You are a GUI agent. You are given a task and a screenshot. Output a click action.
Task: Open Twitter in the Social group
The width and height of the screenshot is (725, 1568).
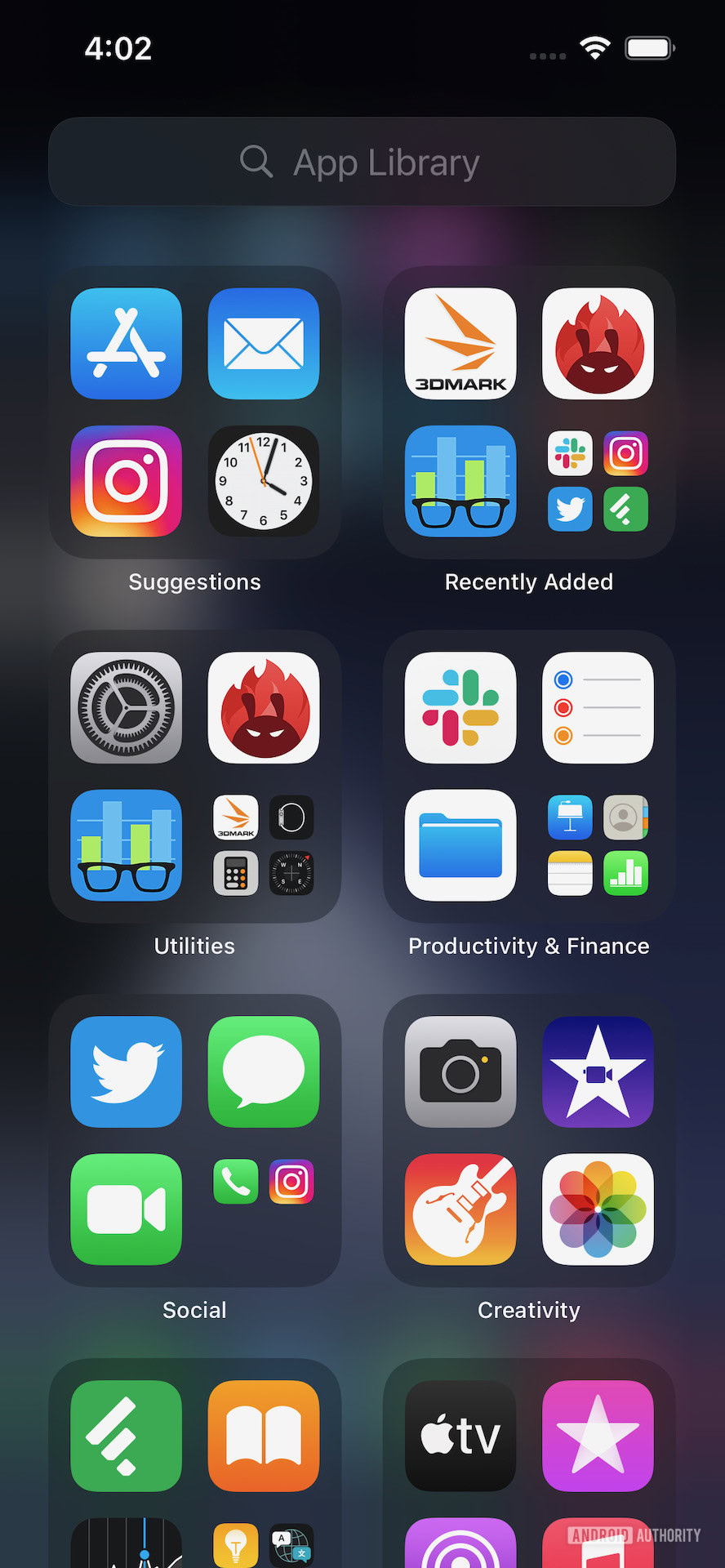tap(127, 1072)
